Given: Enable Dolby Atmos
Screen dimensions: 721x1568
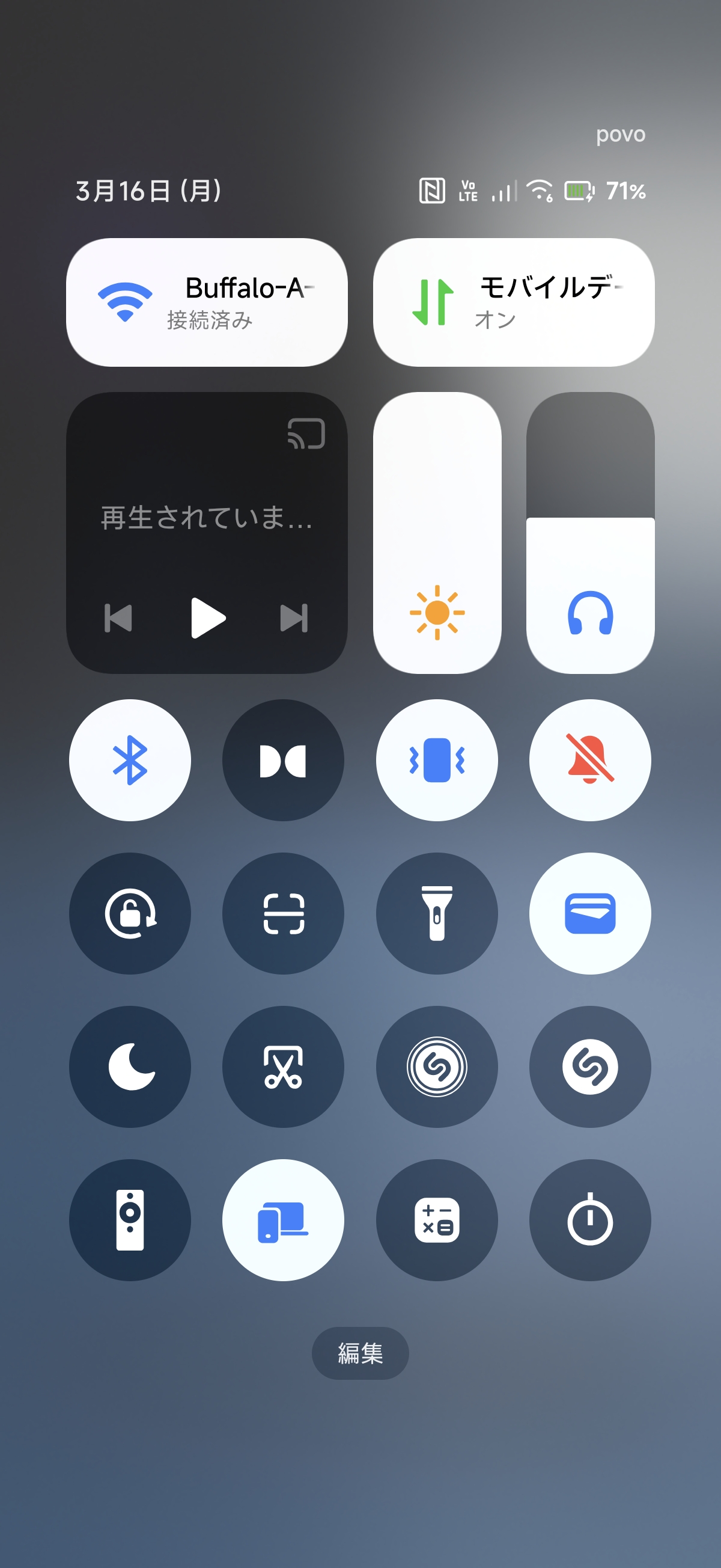Looking at the screenshot, I should point(283,760).
